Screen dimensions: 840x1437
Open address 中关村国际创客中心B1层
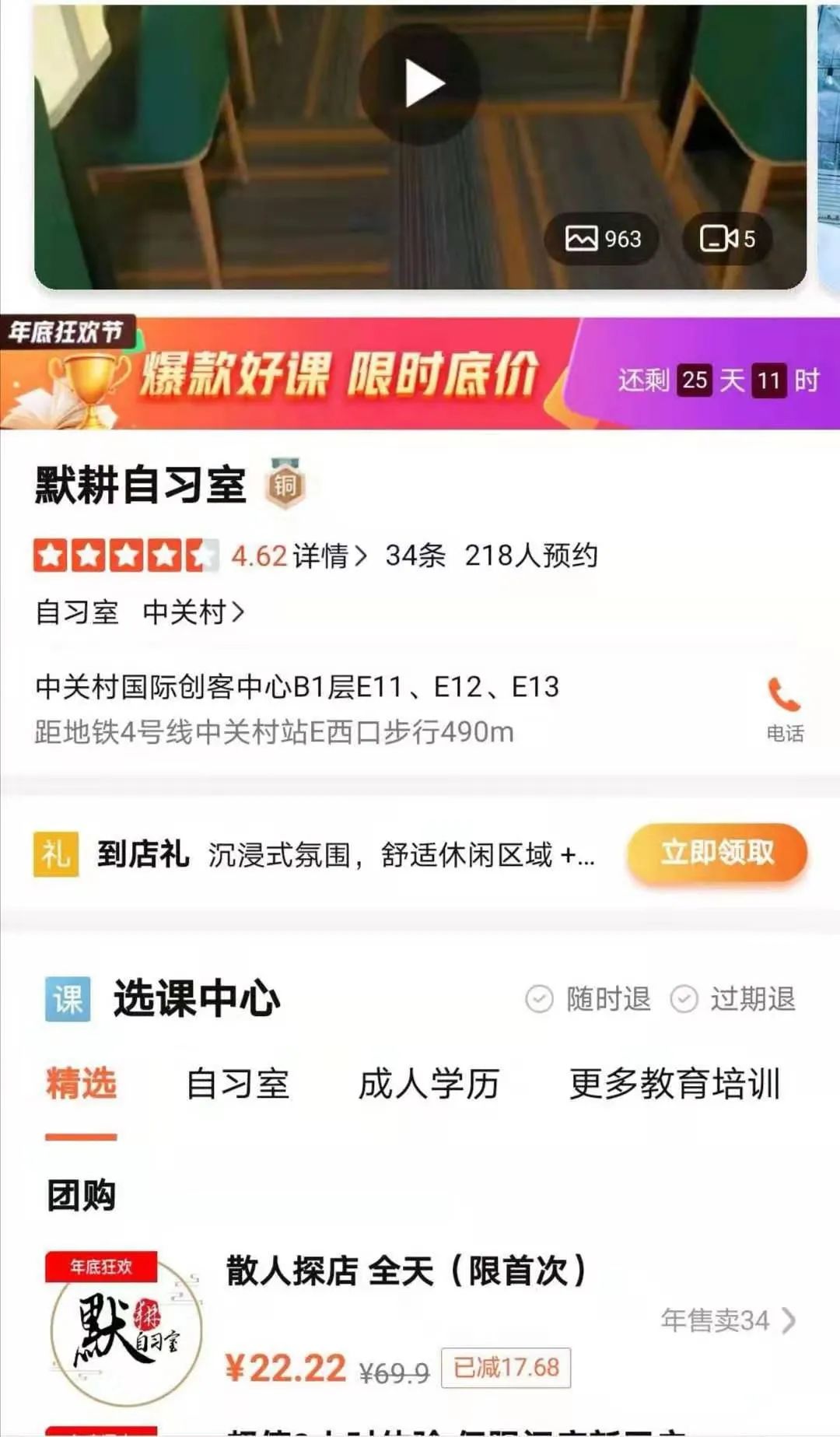coord(297,687)
